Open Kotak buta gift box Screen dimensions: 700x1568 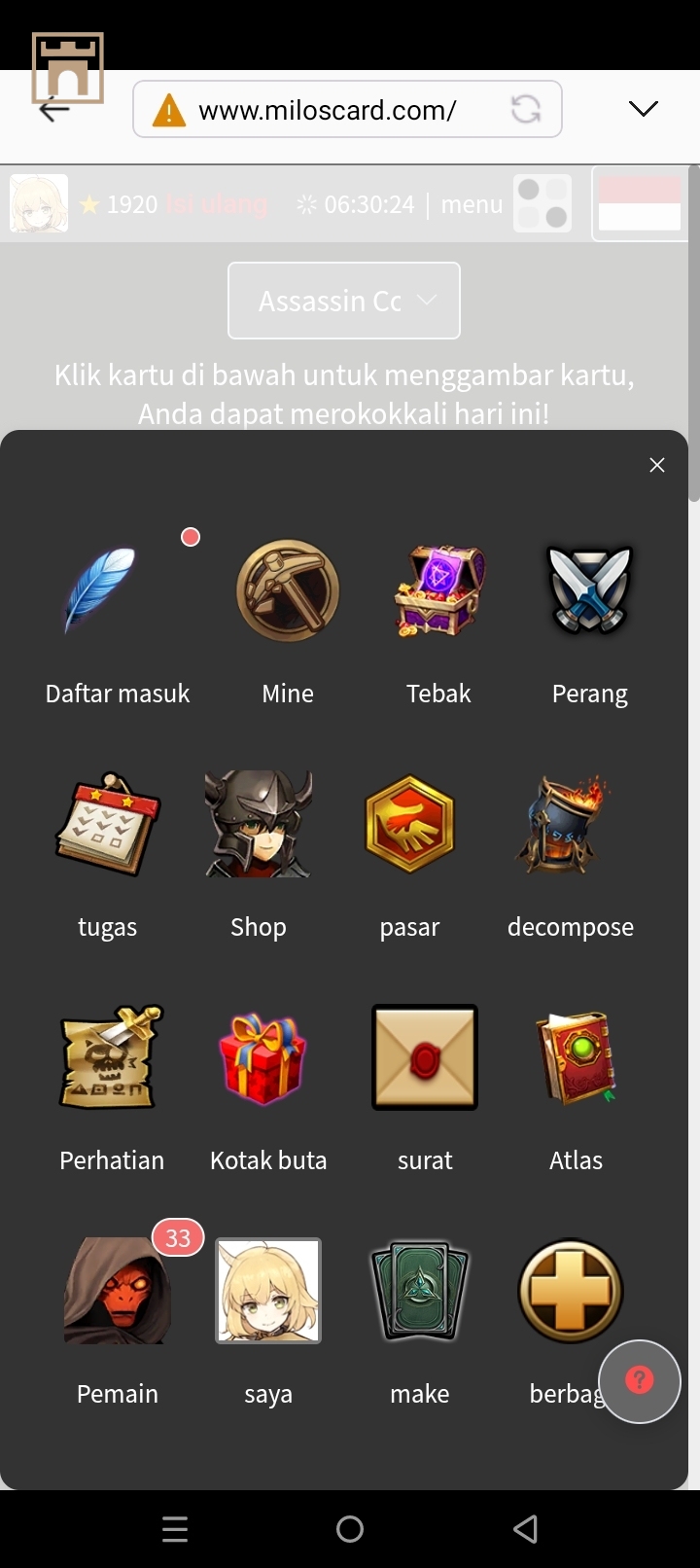[x=263, y=1058]
